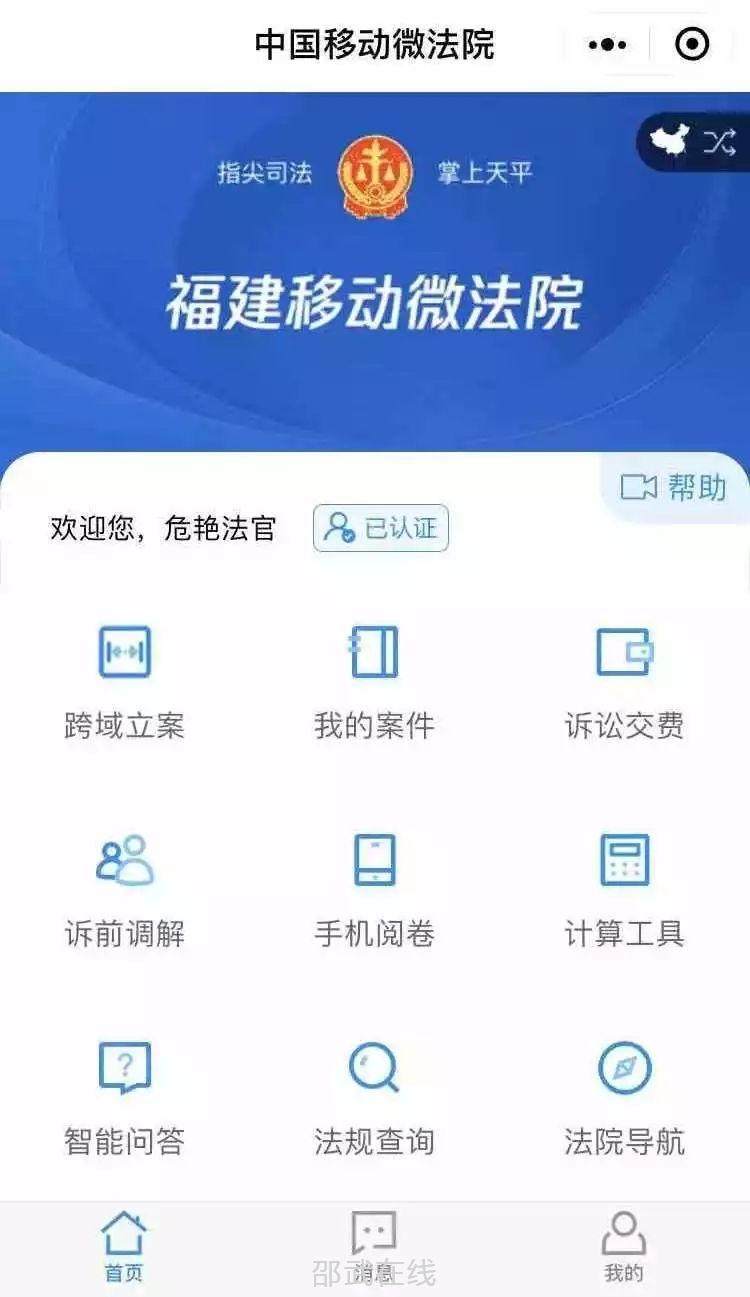Open the mini program overflow menu
This screenshot has height=1297, width=750.
607,45
